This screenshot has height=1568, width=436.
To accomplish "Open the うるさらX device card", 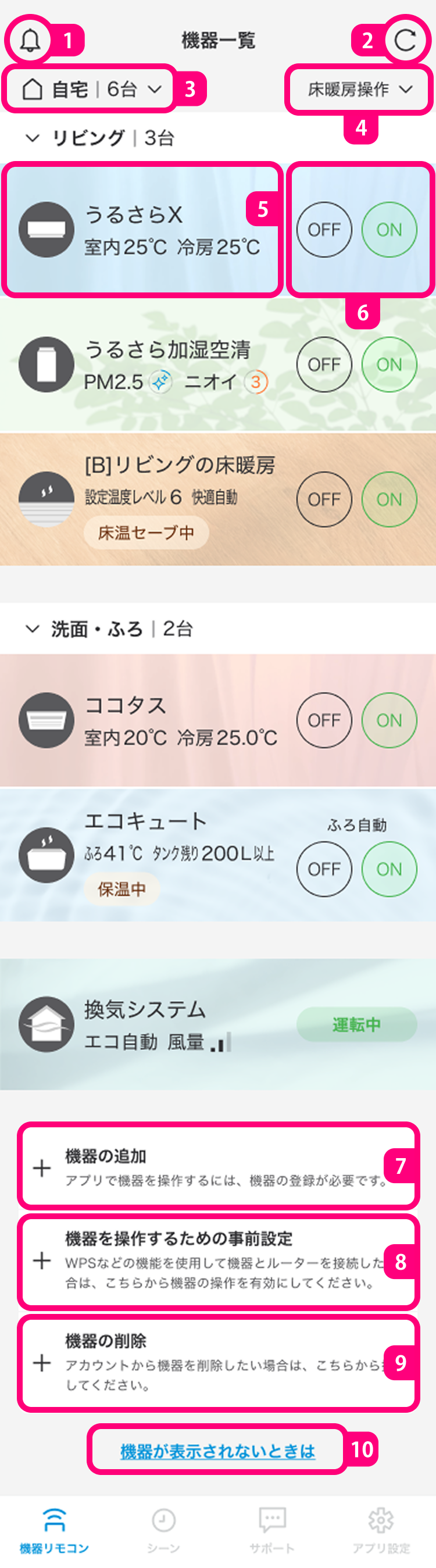I will click(x=142, y=230).
